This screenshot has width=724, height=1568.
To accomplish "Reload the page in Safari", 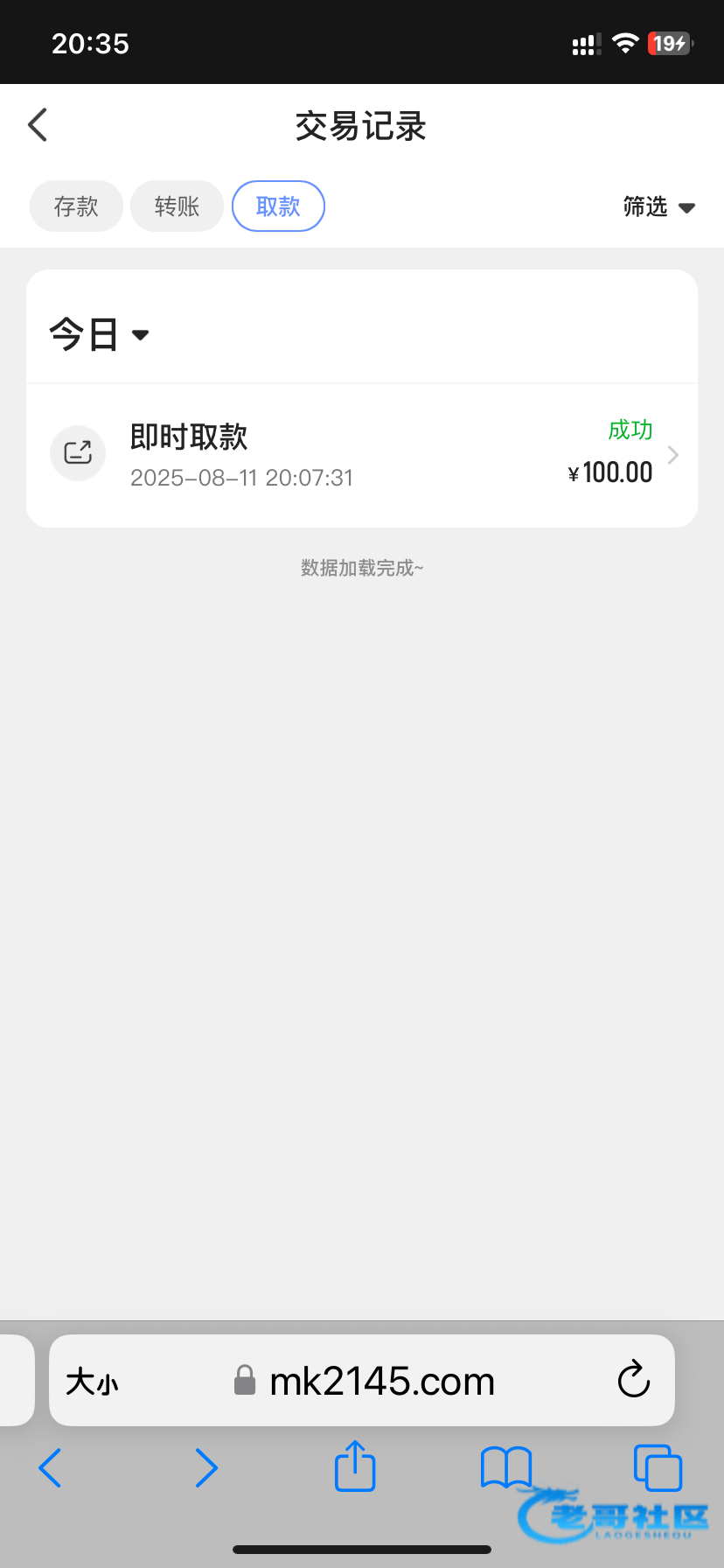I will tap(633, 1381).
